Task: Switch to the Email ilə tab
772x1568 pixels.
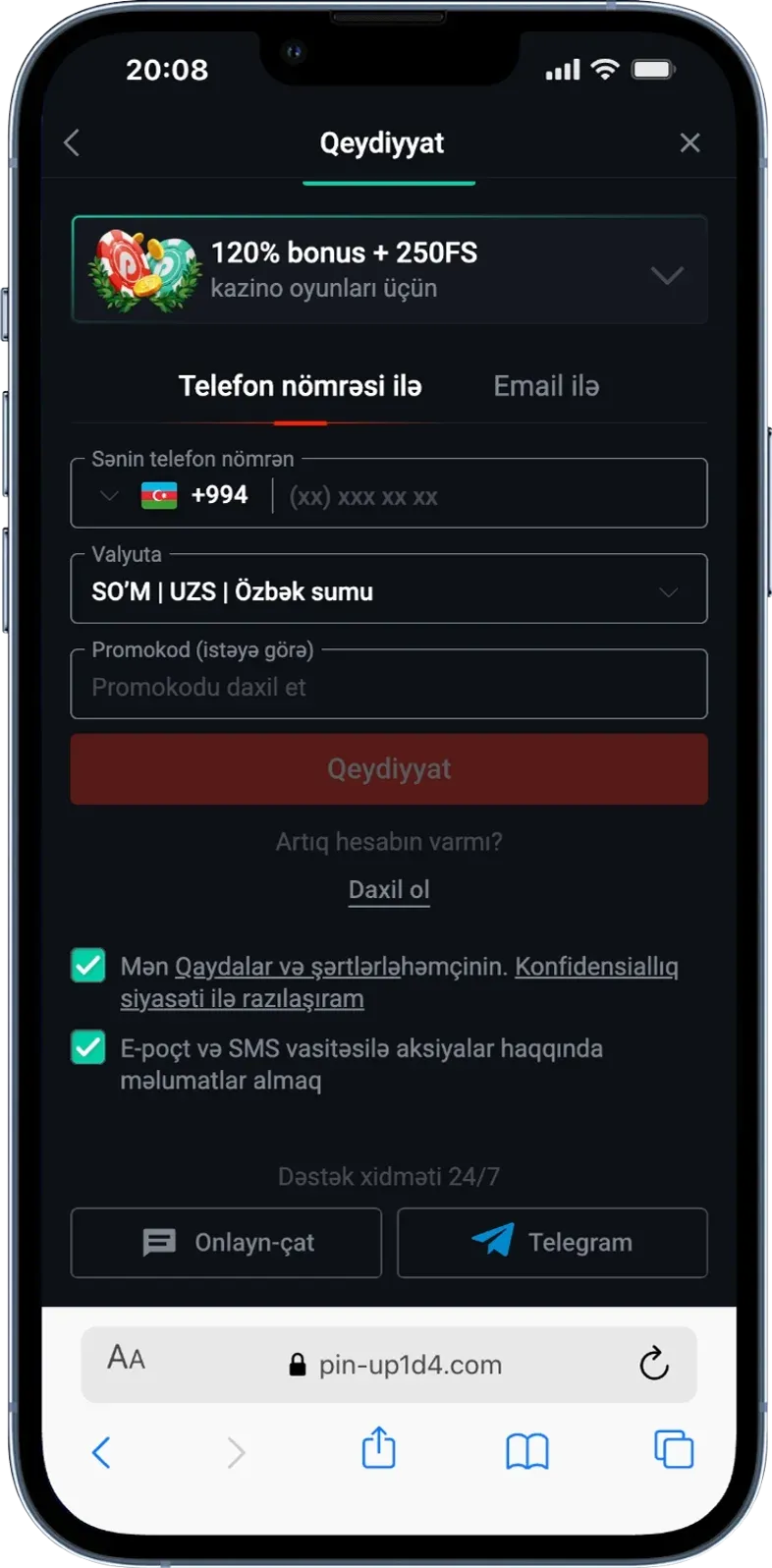Action: pyautogui.click(x=546, y=386)
